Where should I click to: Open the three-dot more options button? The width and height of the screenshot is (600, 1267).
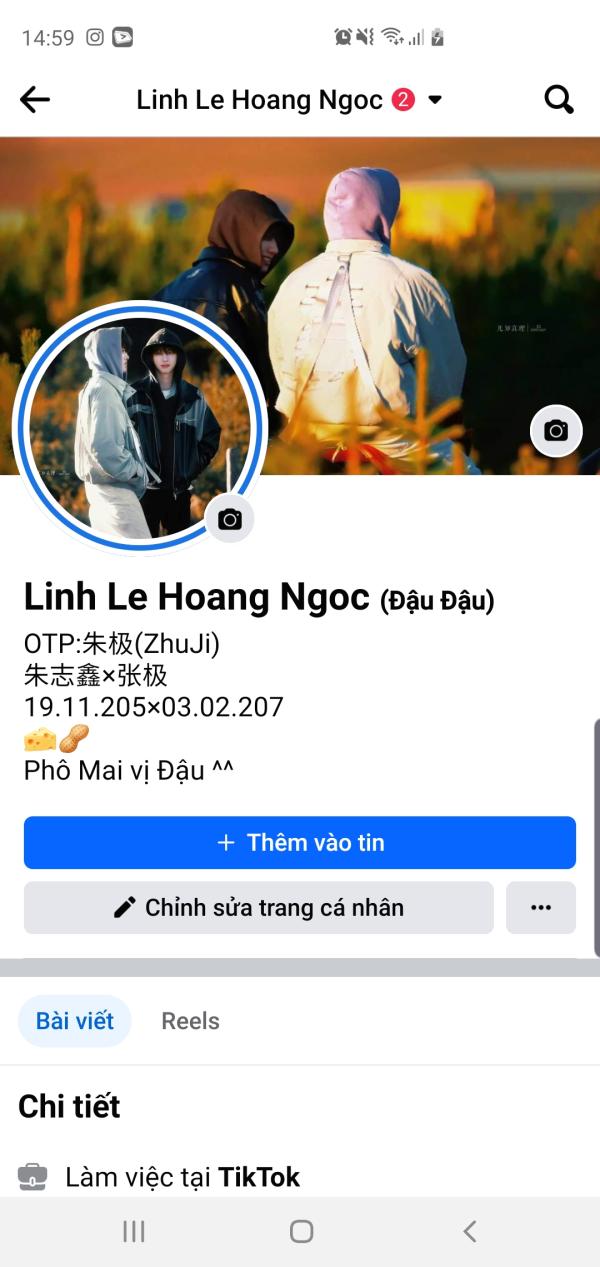point(541,908)
